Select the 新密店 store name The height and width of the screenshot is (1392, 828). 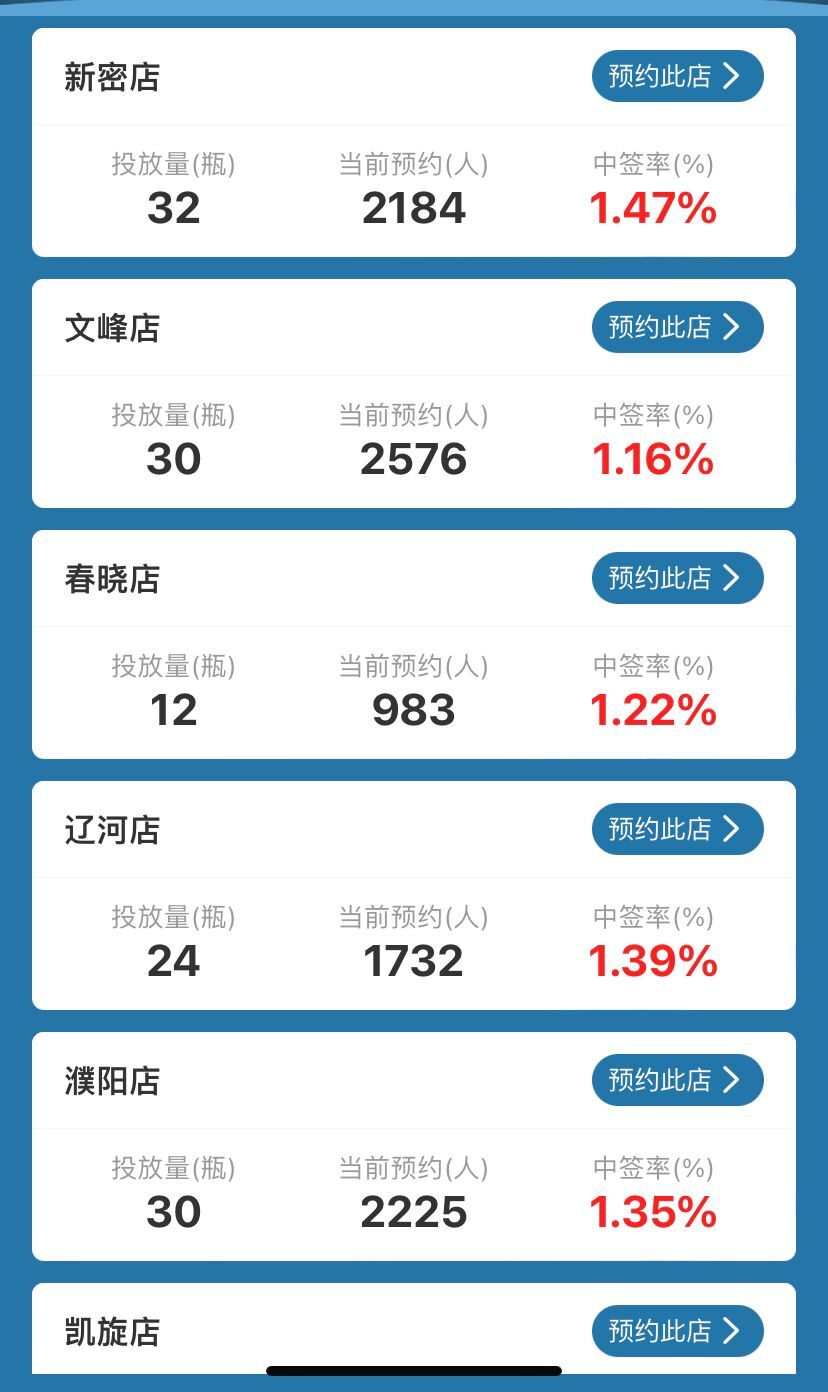112,77
